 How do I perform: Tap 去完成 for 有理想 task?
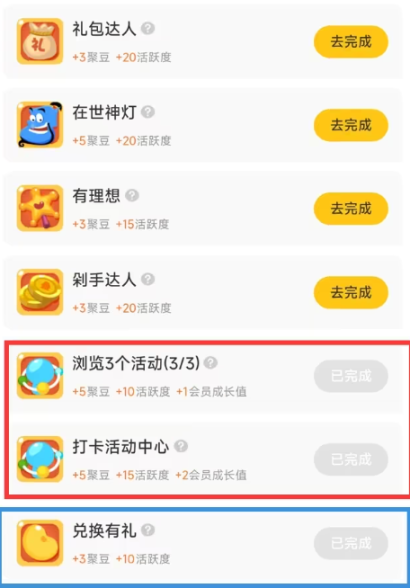[351, 209]
